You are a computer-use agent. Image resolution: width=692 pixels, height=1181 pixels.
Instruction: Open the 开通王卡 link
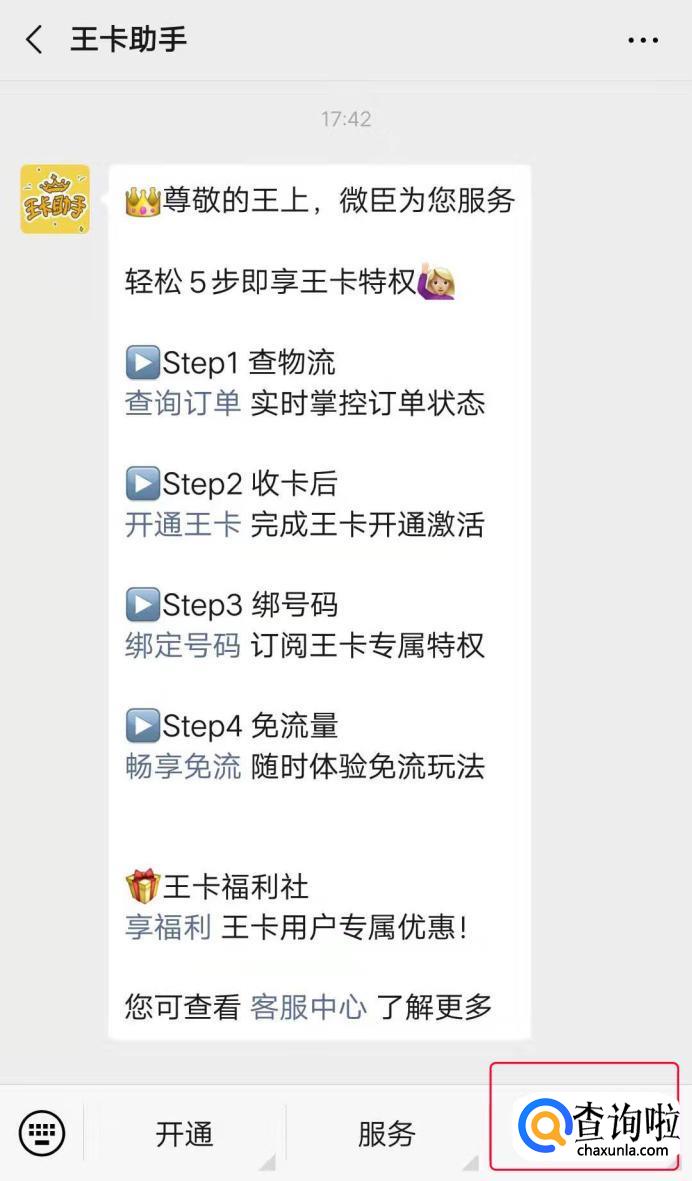click(183, 524)
